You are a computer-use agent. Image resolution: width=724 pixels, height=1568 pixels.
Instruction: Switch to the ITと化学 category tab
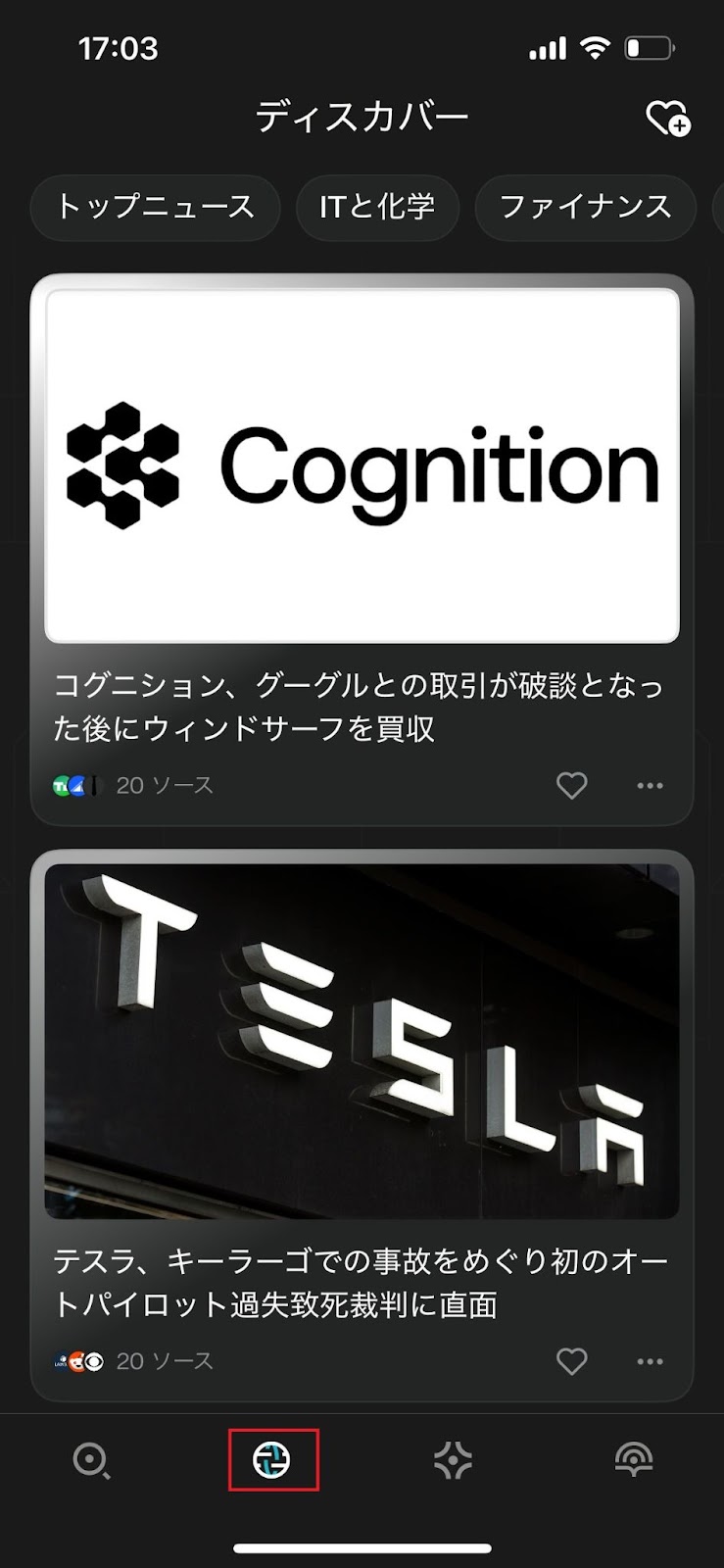[x=377, y=208]
